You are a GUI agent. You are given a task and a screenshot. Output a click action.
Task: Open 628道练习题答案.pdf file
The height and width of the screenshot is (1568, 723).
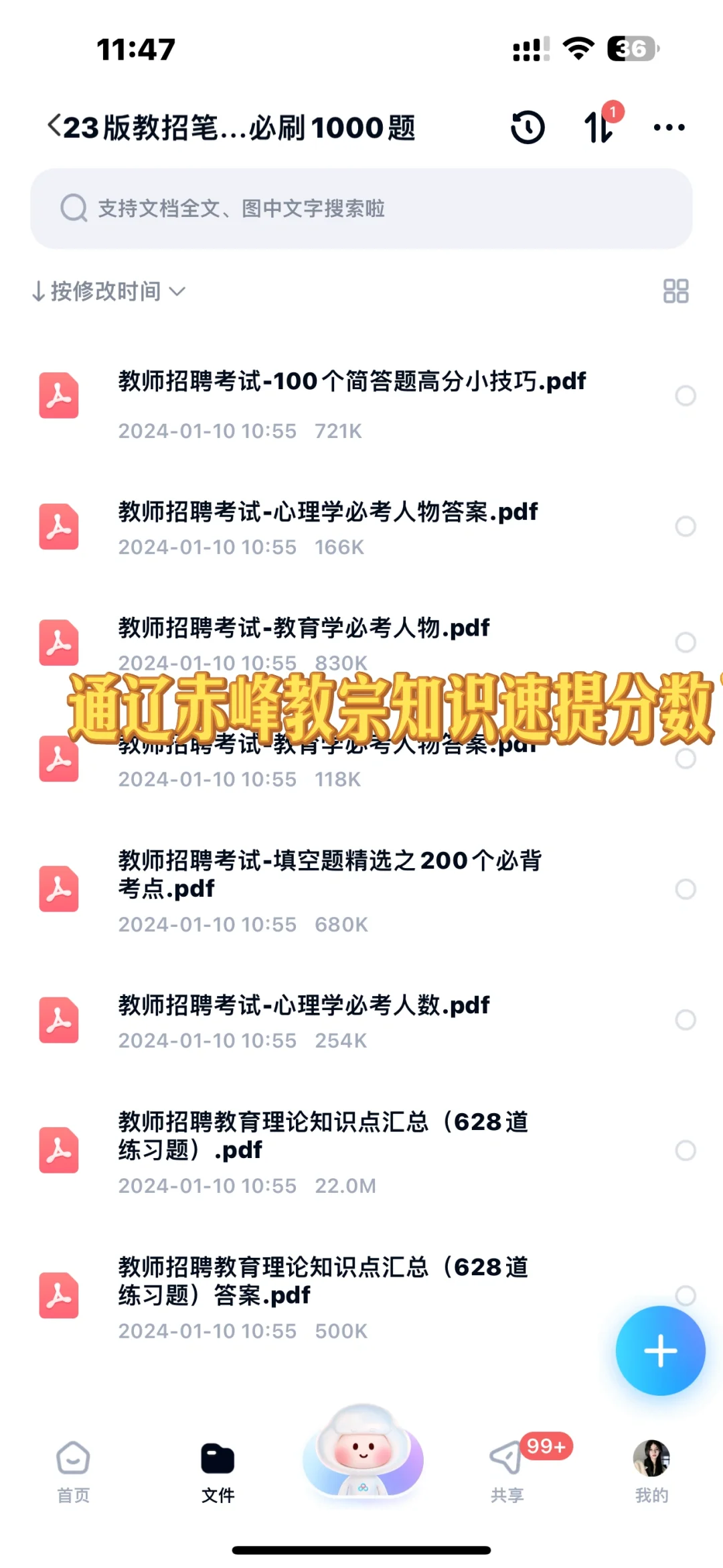pyautogui.click(x=323, y=1281)
